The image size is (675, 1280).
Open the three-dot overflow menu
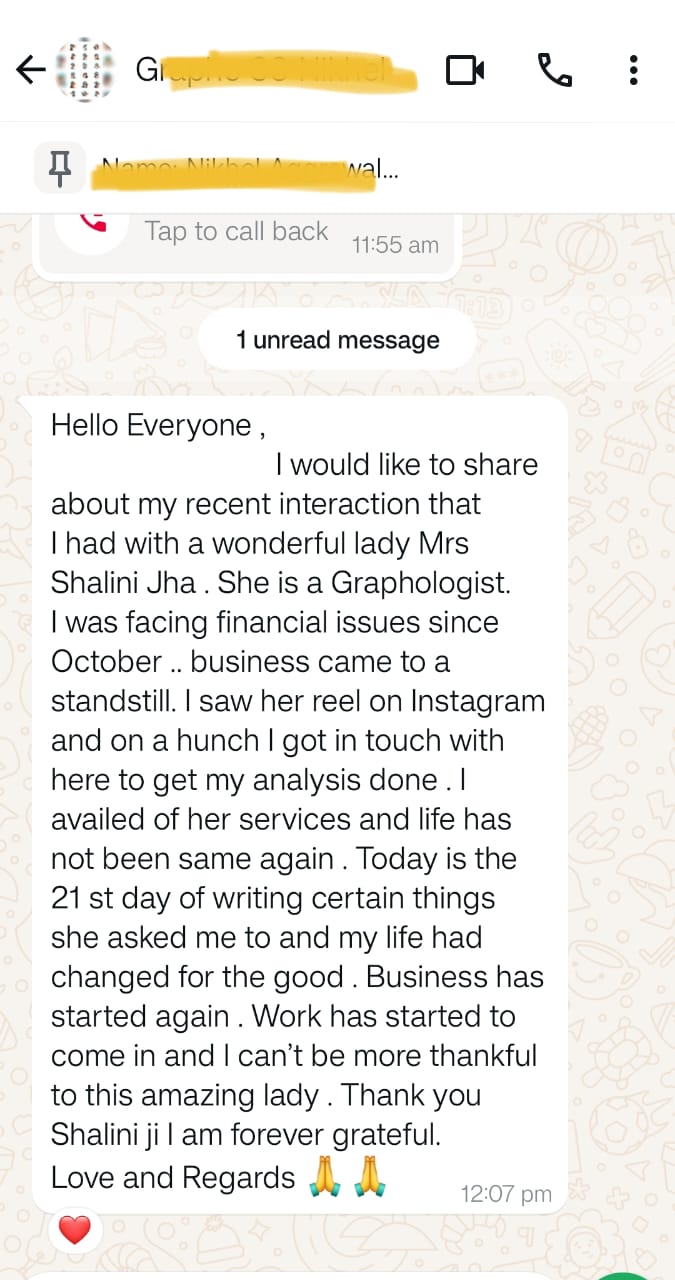coord(633,70)
